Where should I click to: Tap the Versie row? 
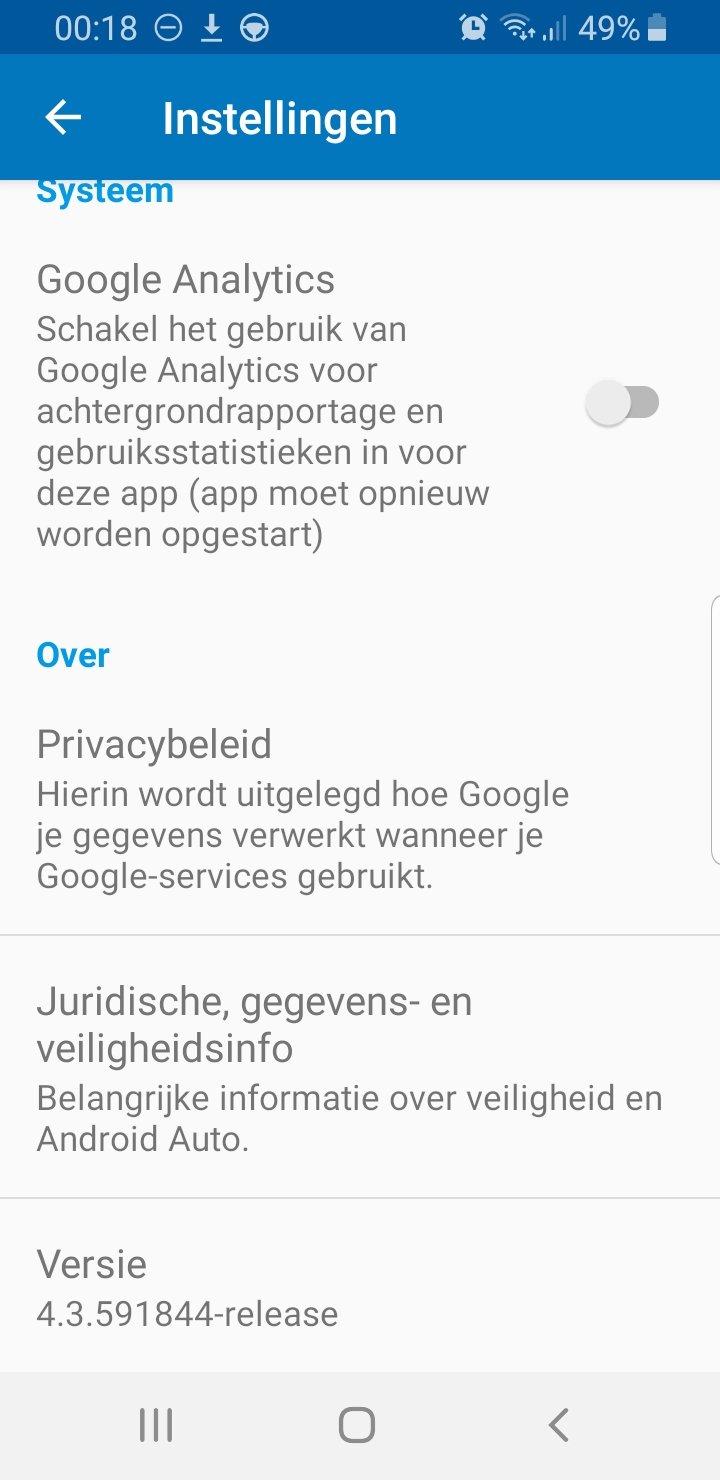(x=188, y=1287)
